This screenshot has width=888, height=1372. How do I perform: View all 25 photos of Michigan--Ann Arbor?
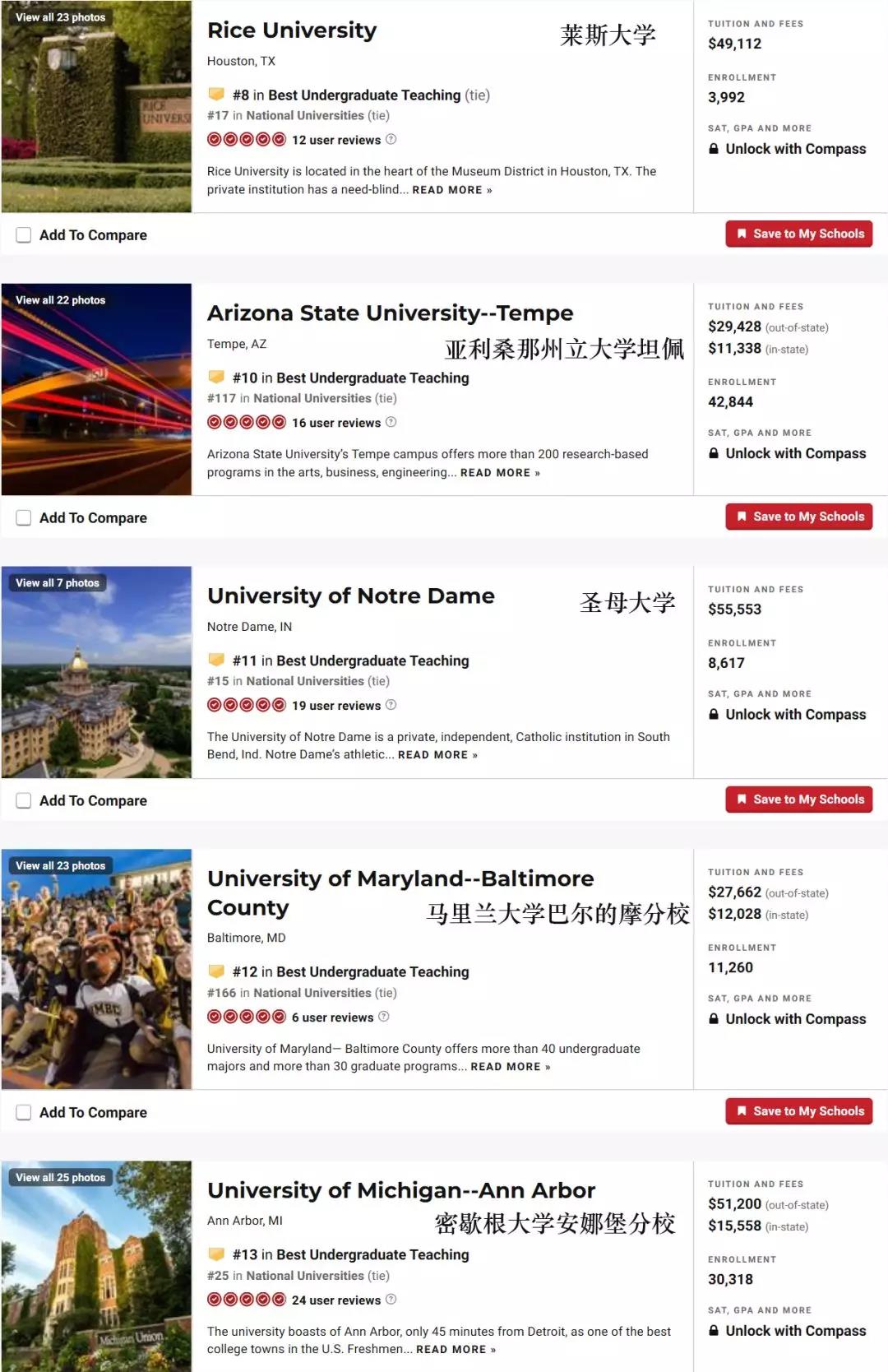click(61, 1178)
